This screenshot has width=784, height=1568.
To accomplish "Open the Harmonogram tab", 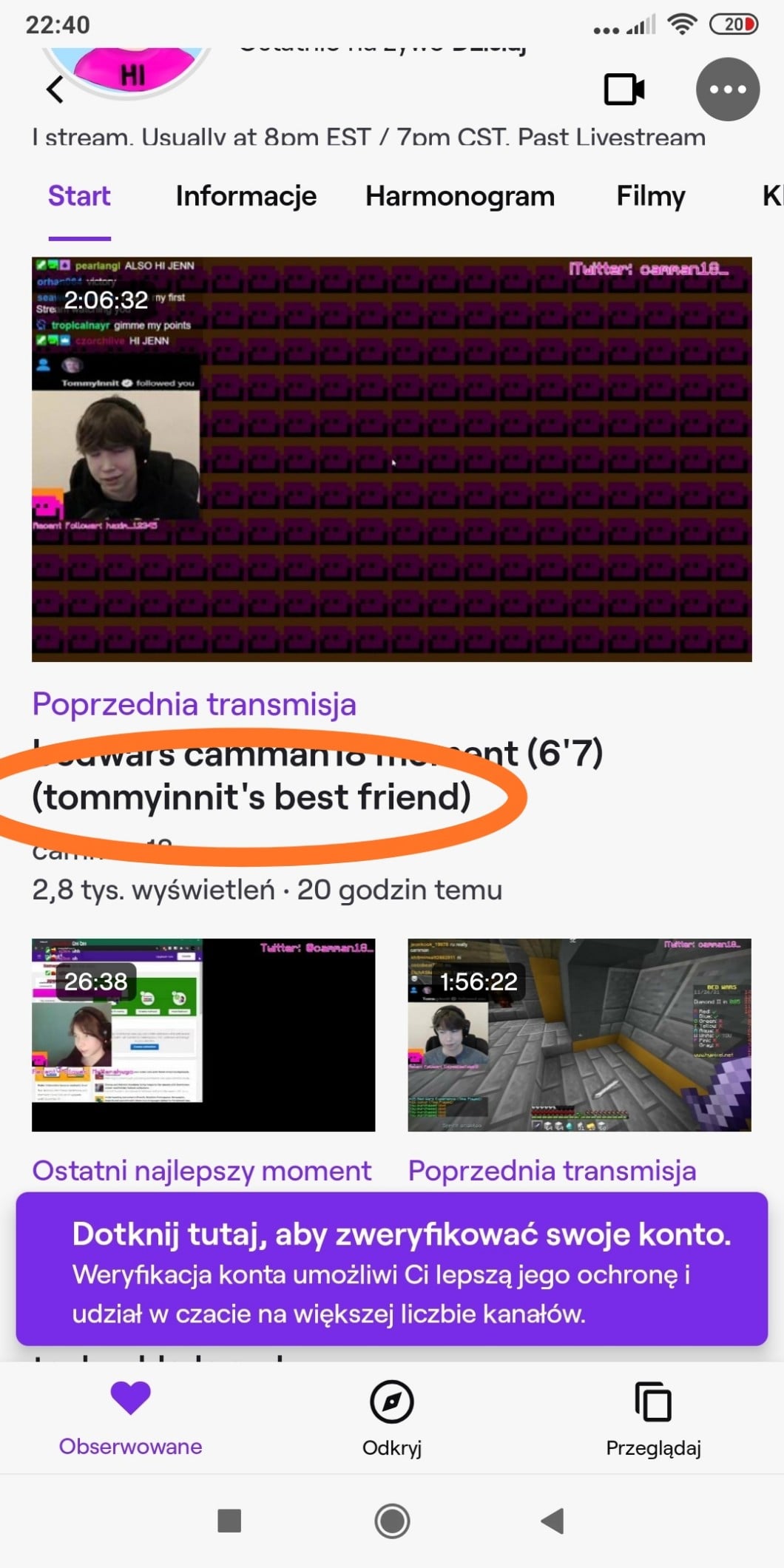I will point(460,196).
